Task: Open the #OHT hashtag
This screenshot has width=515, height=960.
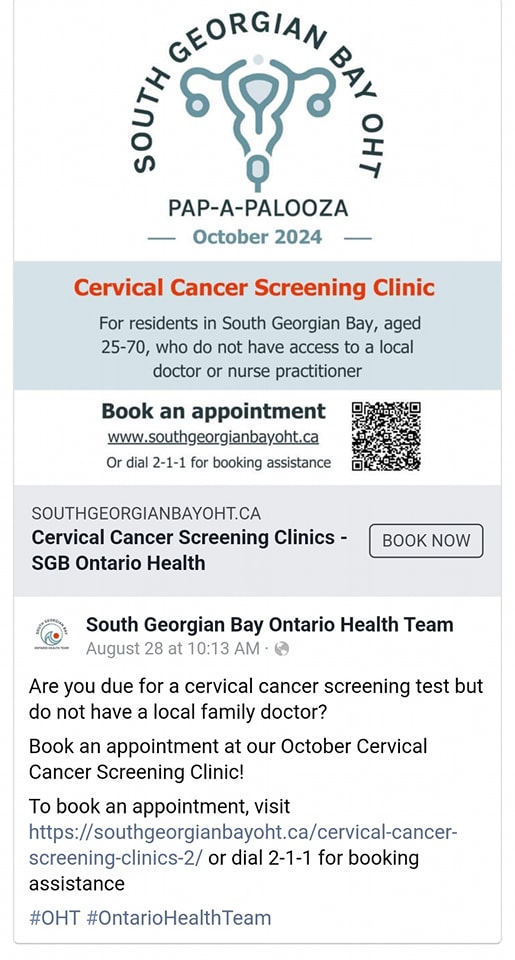Action: pyautogui.click(x=54, y=918)
